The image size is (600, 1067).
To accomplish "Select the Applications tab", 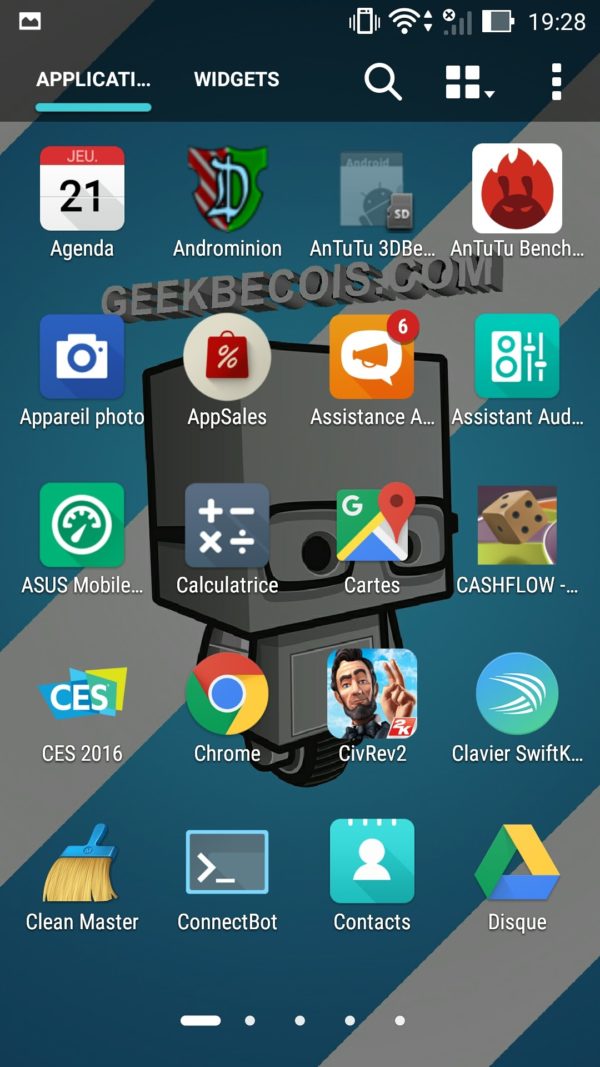I will click(93, 80).
